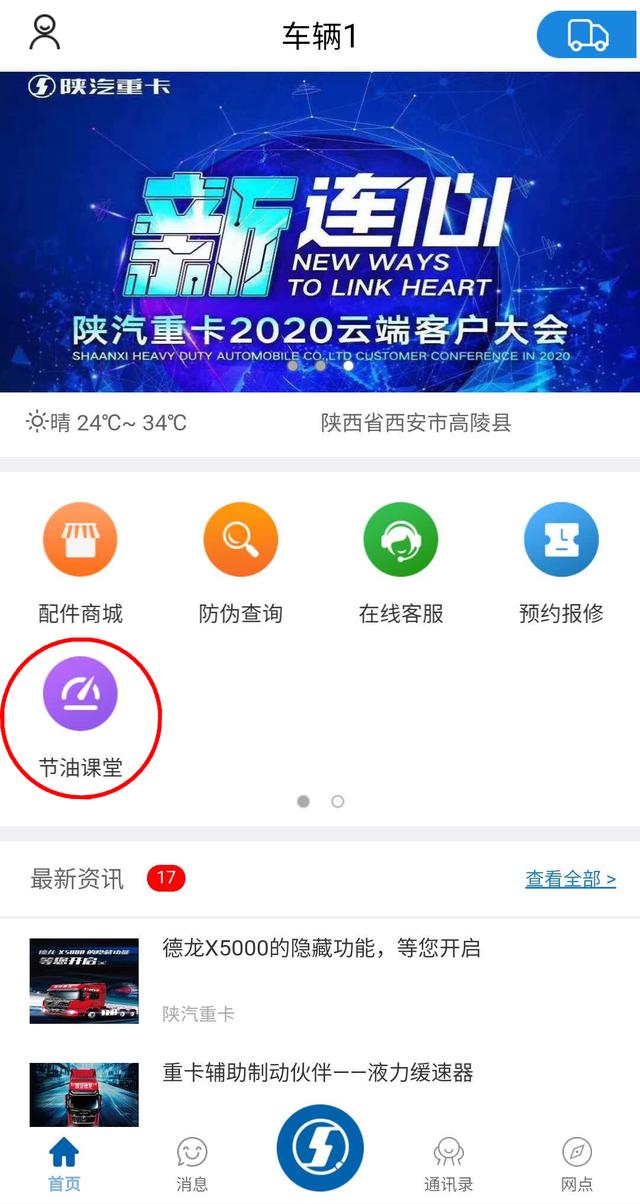Switch to the 消息 tab

[x=192, y=1164]
